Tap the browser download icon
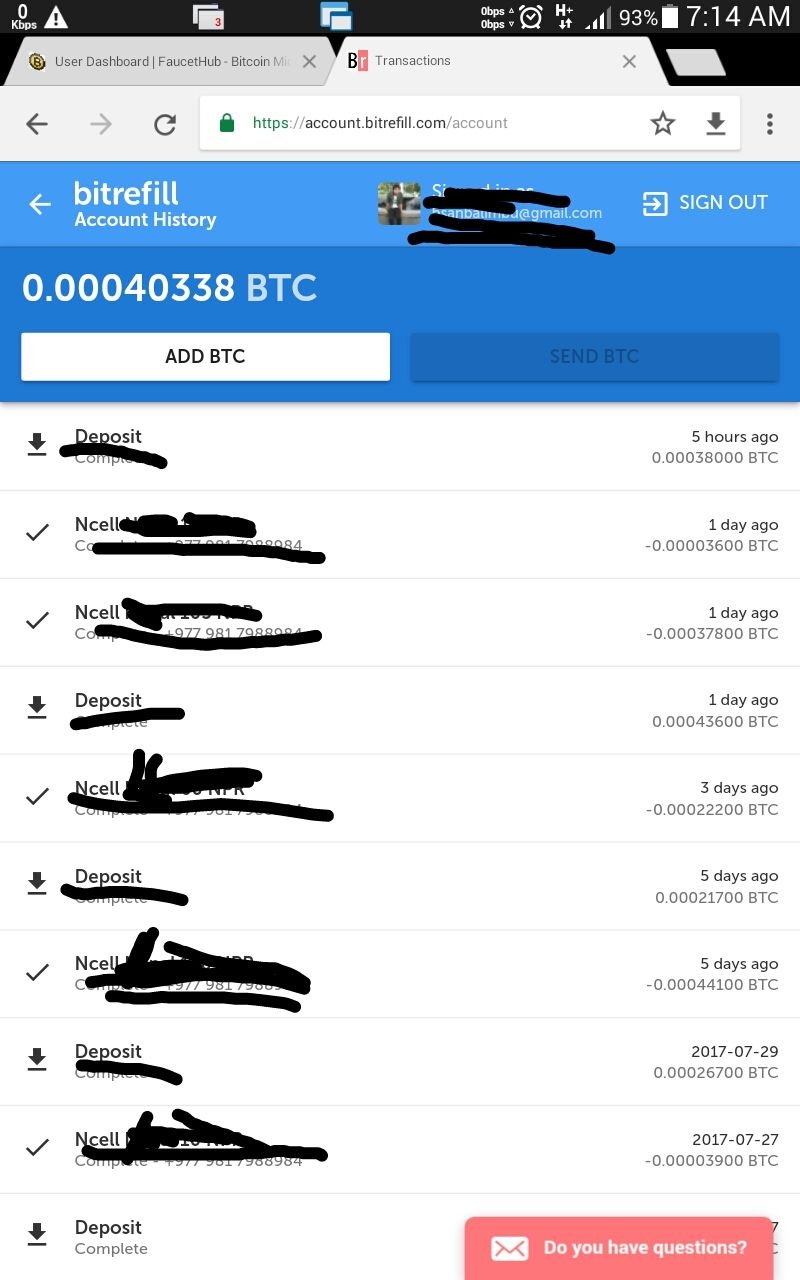This screenshot has width=800, height=1280. [x=715, y=123]
